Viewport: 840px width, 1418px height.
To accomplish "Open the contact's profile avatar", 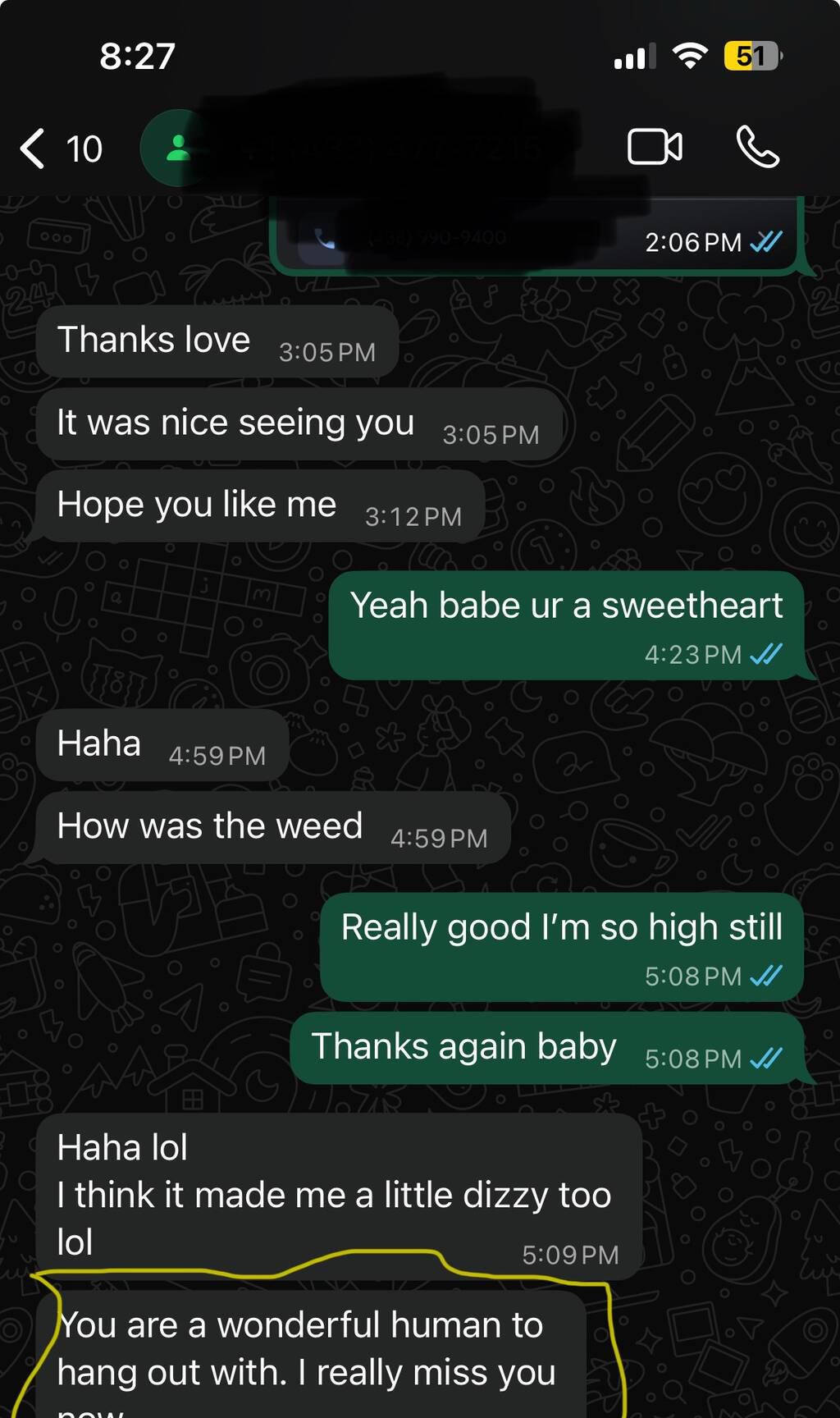I will tap(176, 148).
